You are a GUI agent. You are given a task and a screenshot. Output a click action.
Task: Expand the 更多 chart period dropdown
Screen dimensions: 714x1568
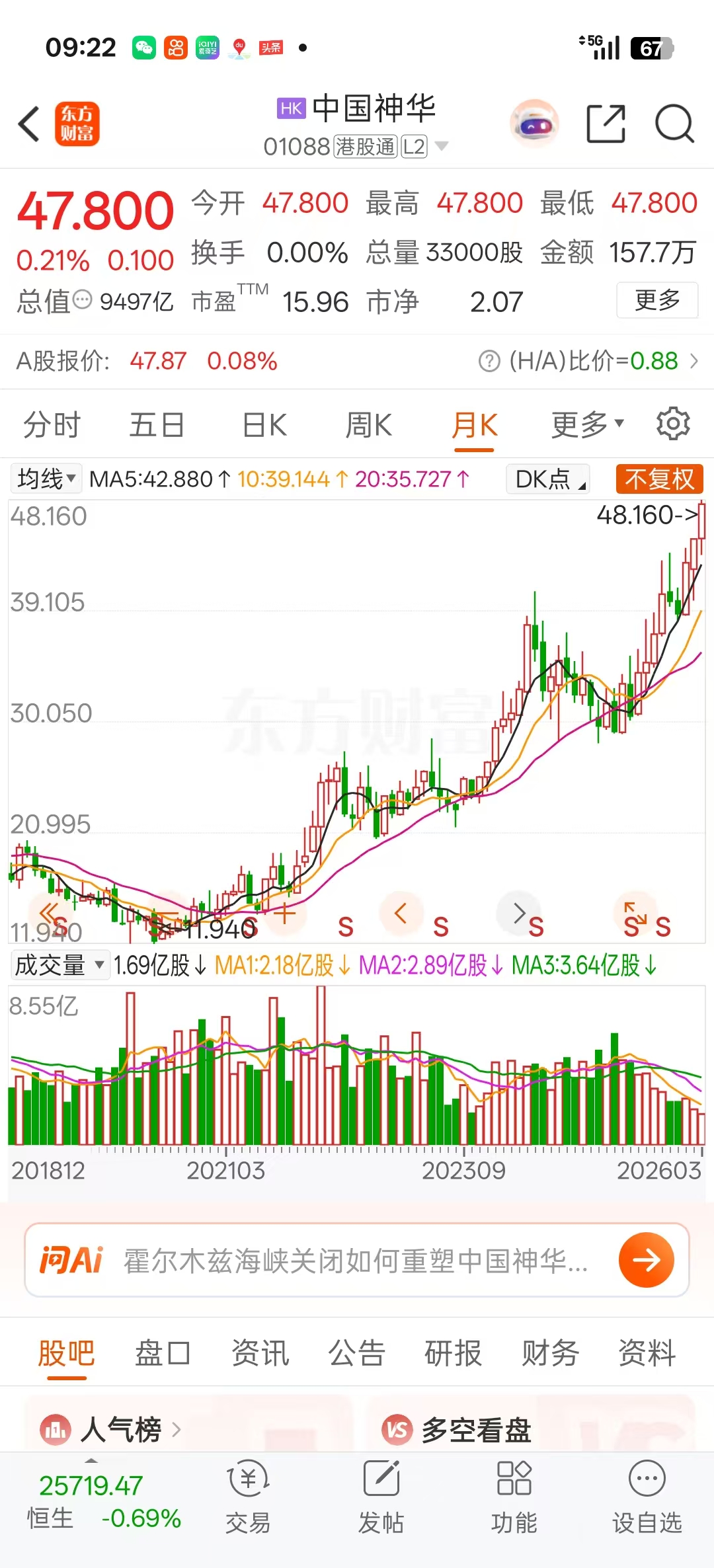click(587, 424)
